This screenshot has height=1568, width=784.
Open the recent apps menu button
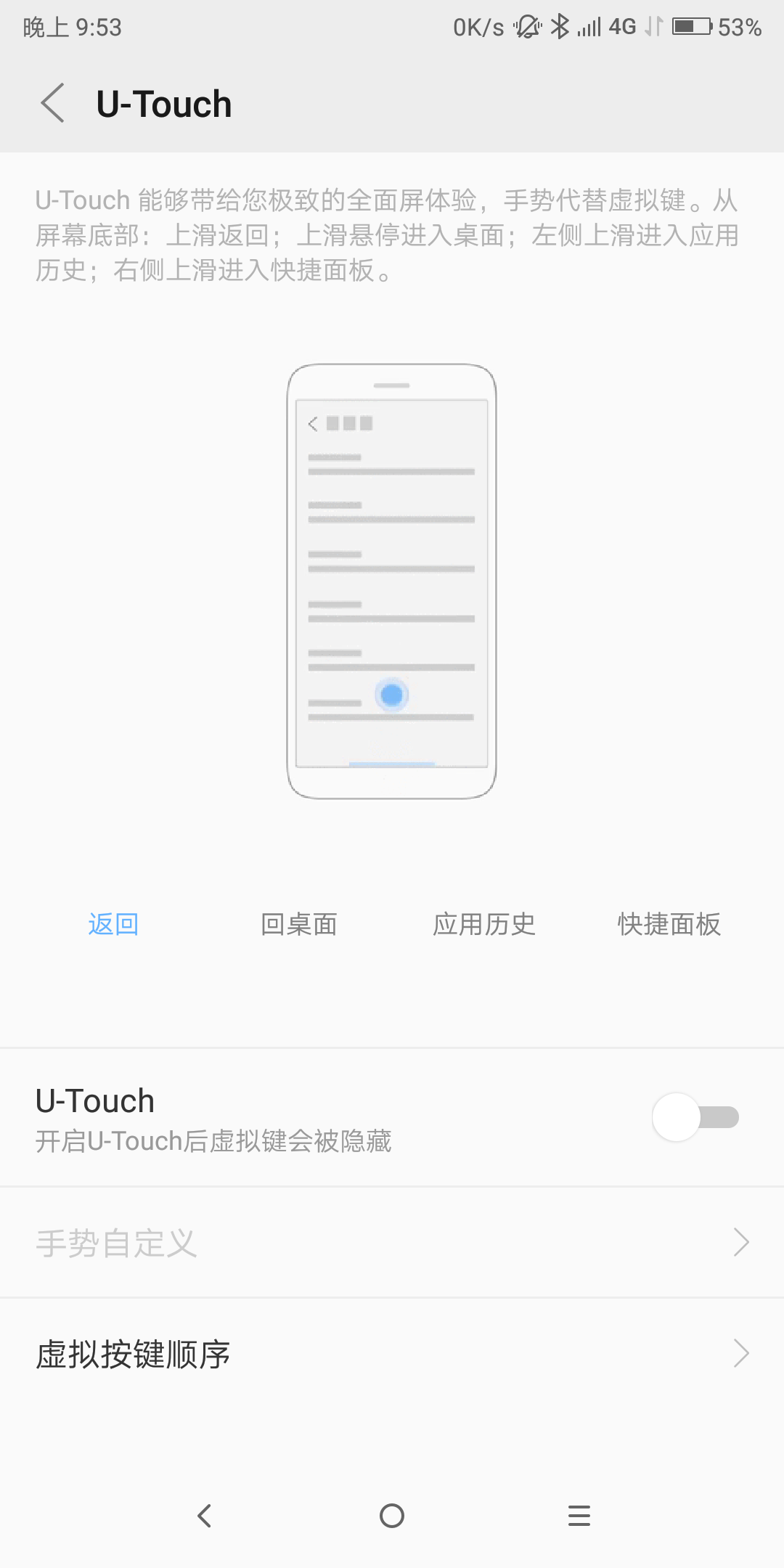click(579, 1516)
